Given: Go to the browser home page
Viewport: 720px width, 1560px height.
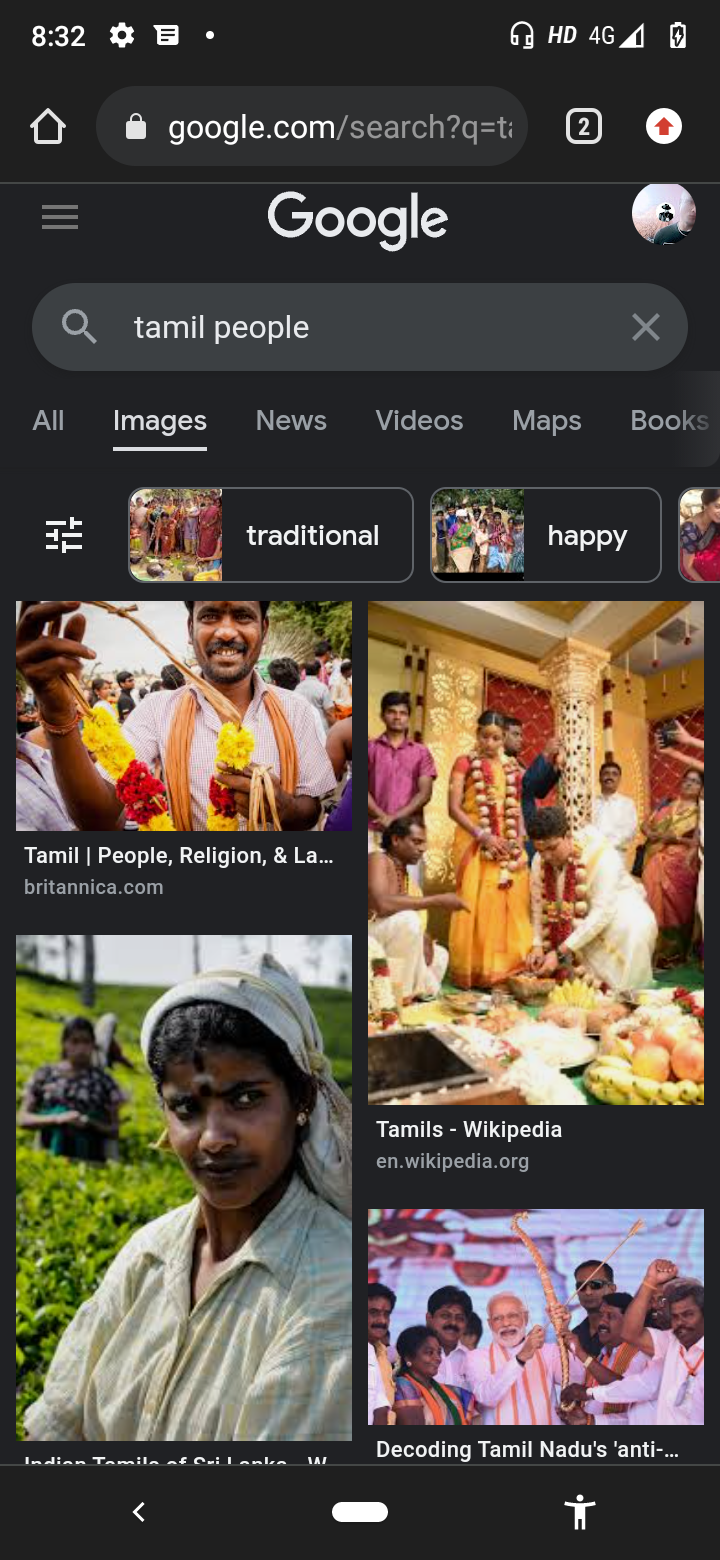Looking at the screenshot, I should coord(47,127).
